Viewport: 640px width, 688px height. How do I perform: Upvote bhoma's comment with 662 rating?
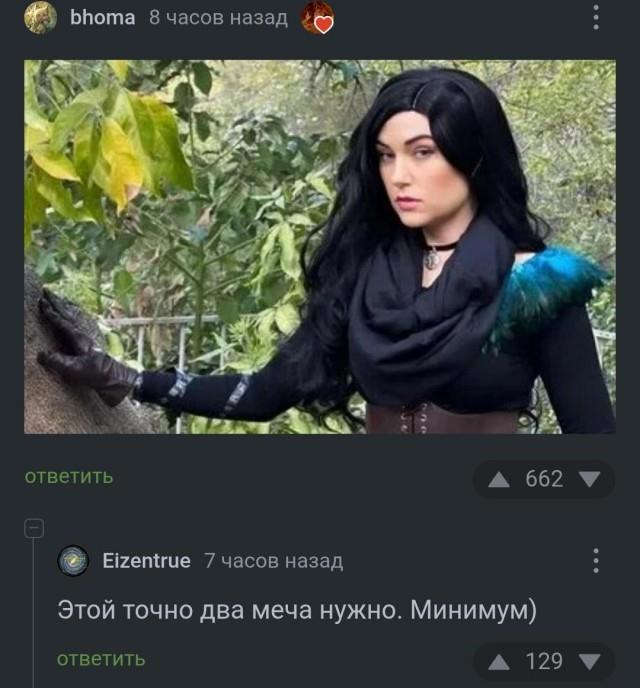pyautogui.click(x=498, y=480)
